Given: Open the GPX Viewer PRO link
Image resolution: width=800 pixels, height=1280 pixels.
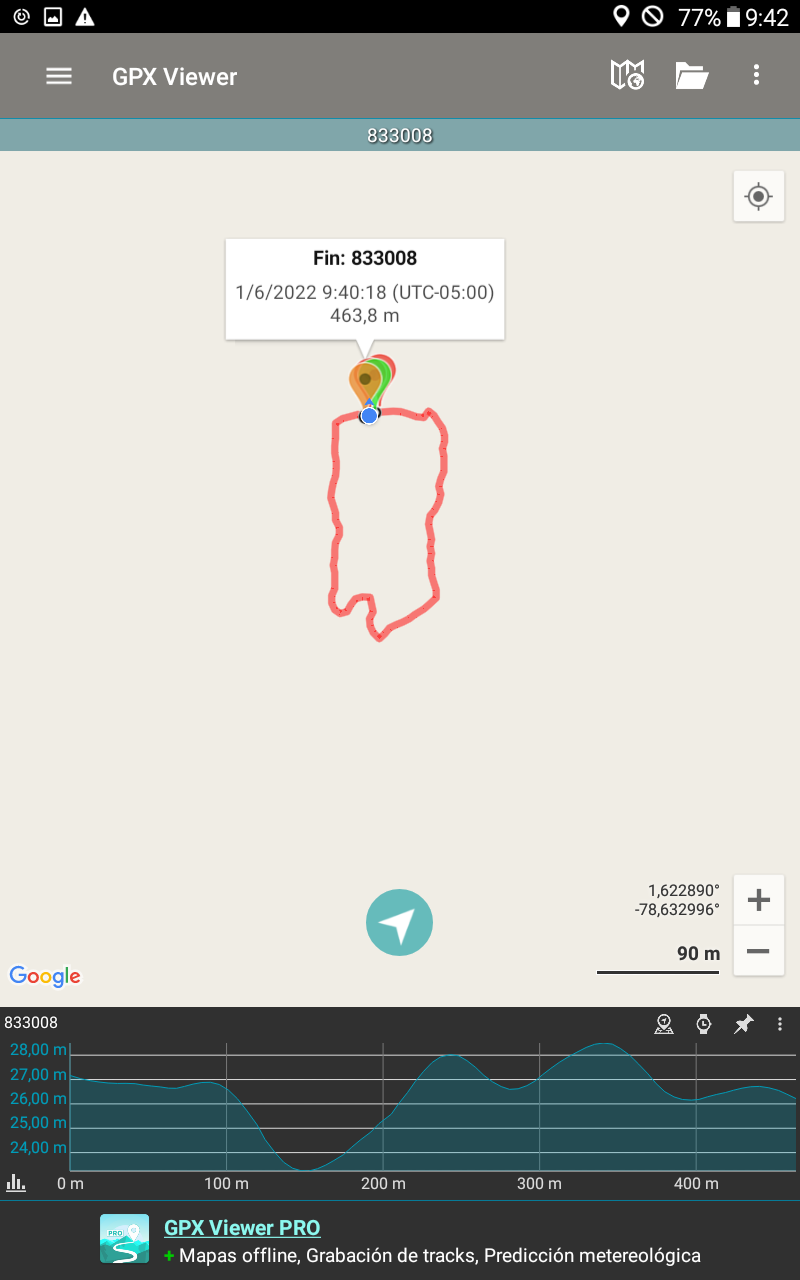Looking at the screenshot, I should click(242, 1228).
